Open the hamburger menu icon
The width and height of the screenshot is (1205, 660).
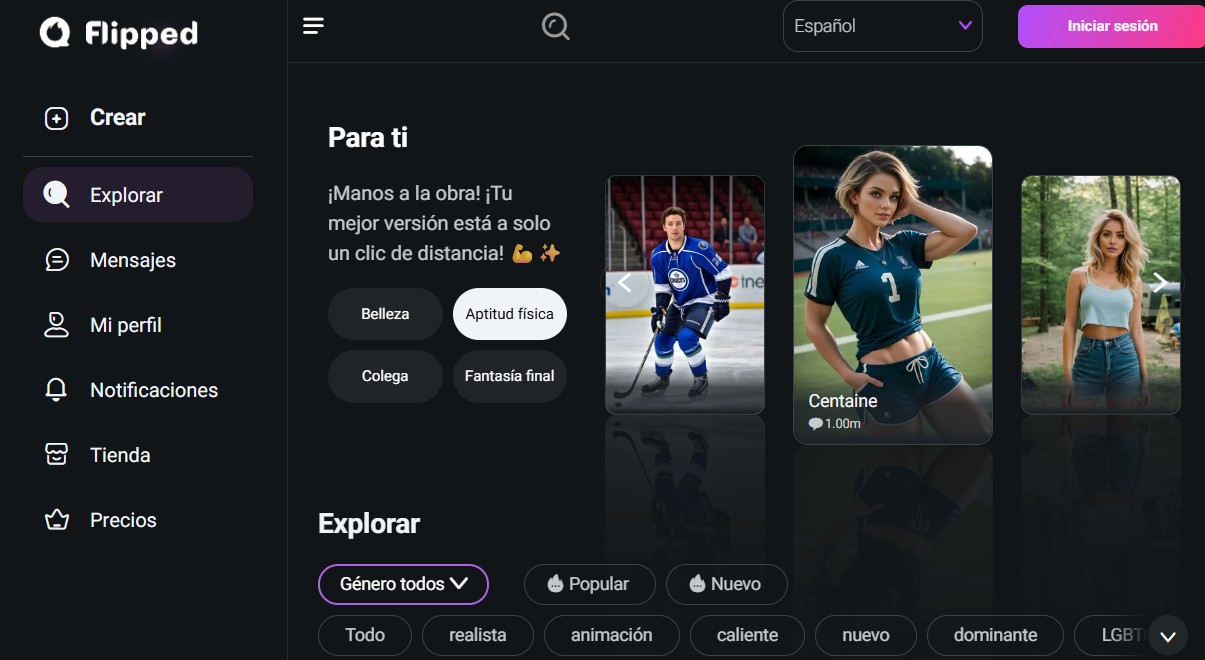coord(313,26)
